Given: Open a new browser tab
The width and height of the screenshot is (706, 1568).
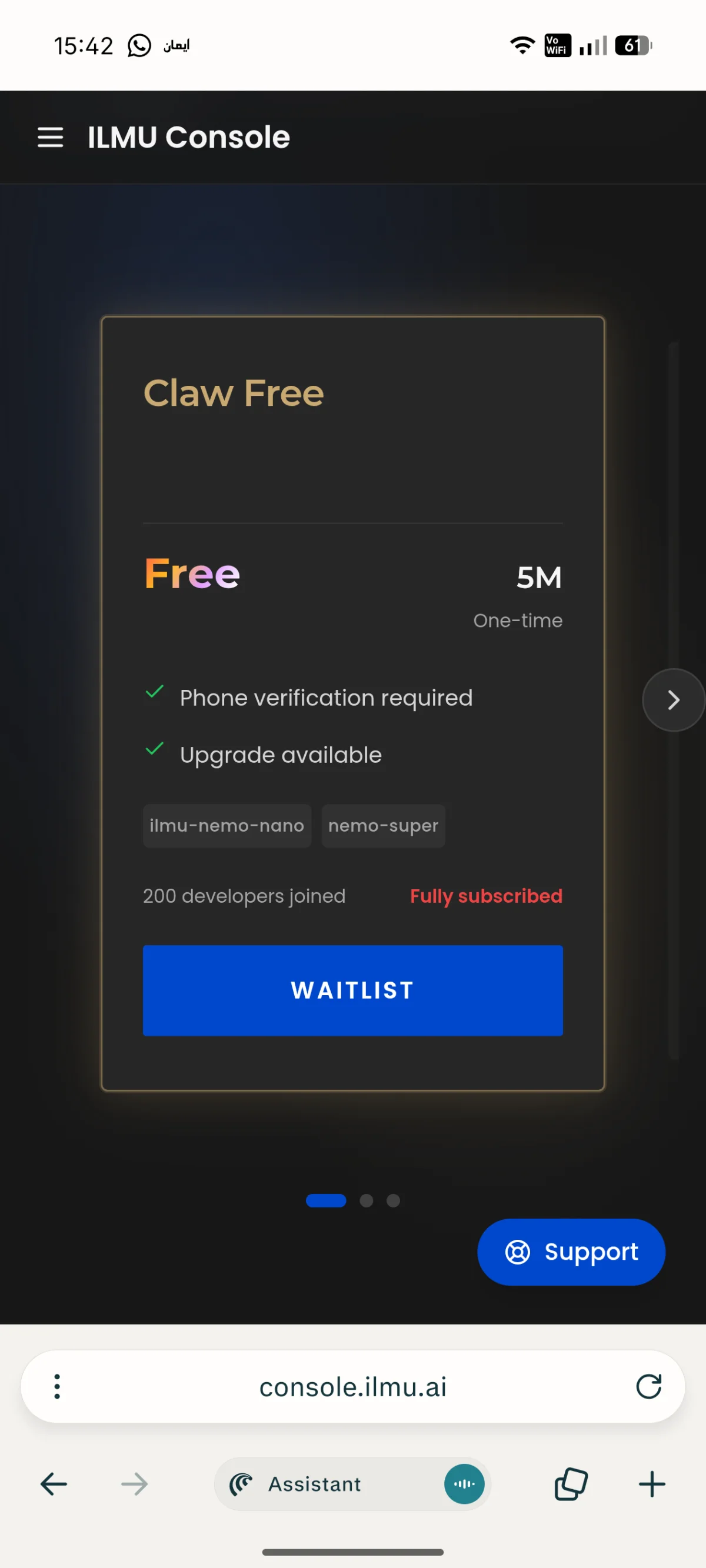Looking at the screenshot, I should [x=652, y=1484].
